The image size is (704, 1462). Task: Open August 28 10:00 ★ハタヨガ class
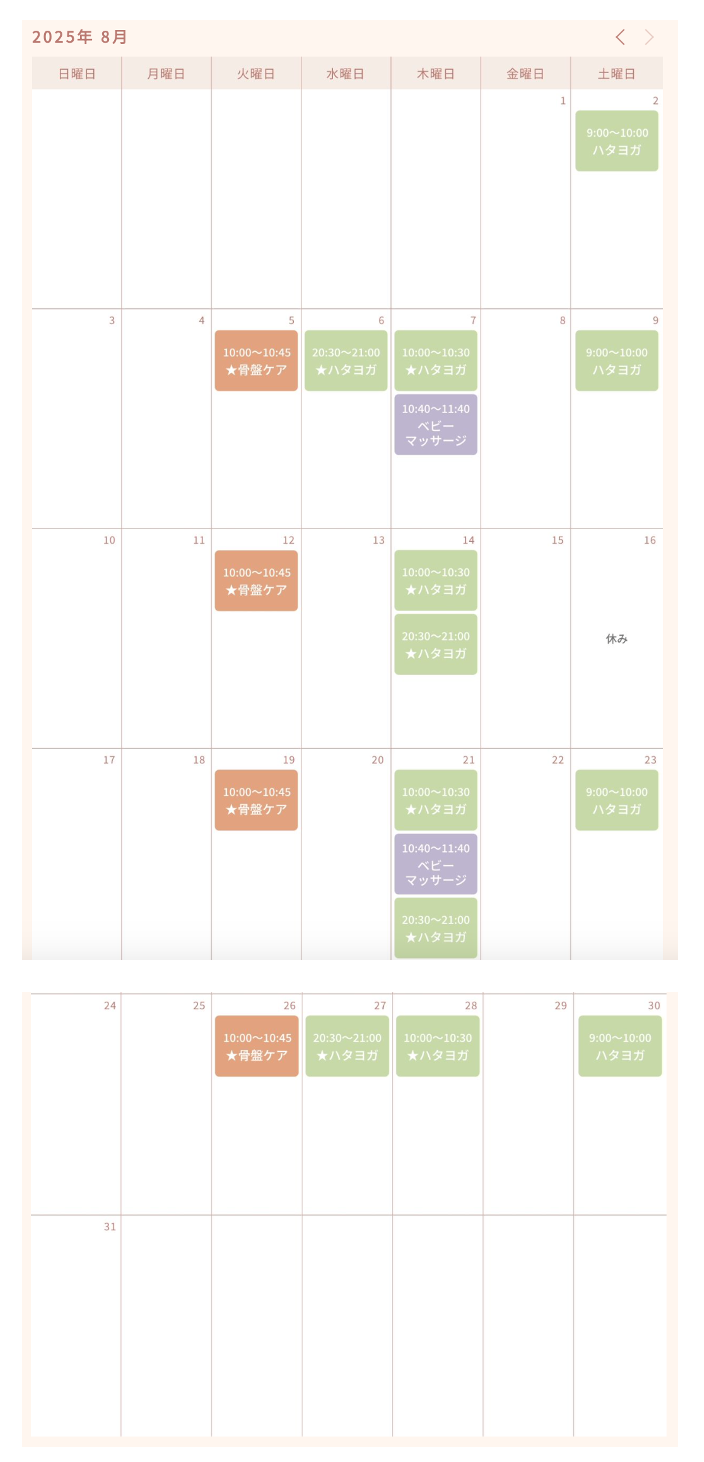point(437,1046)
